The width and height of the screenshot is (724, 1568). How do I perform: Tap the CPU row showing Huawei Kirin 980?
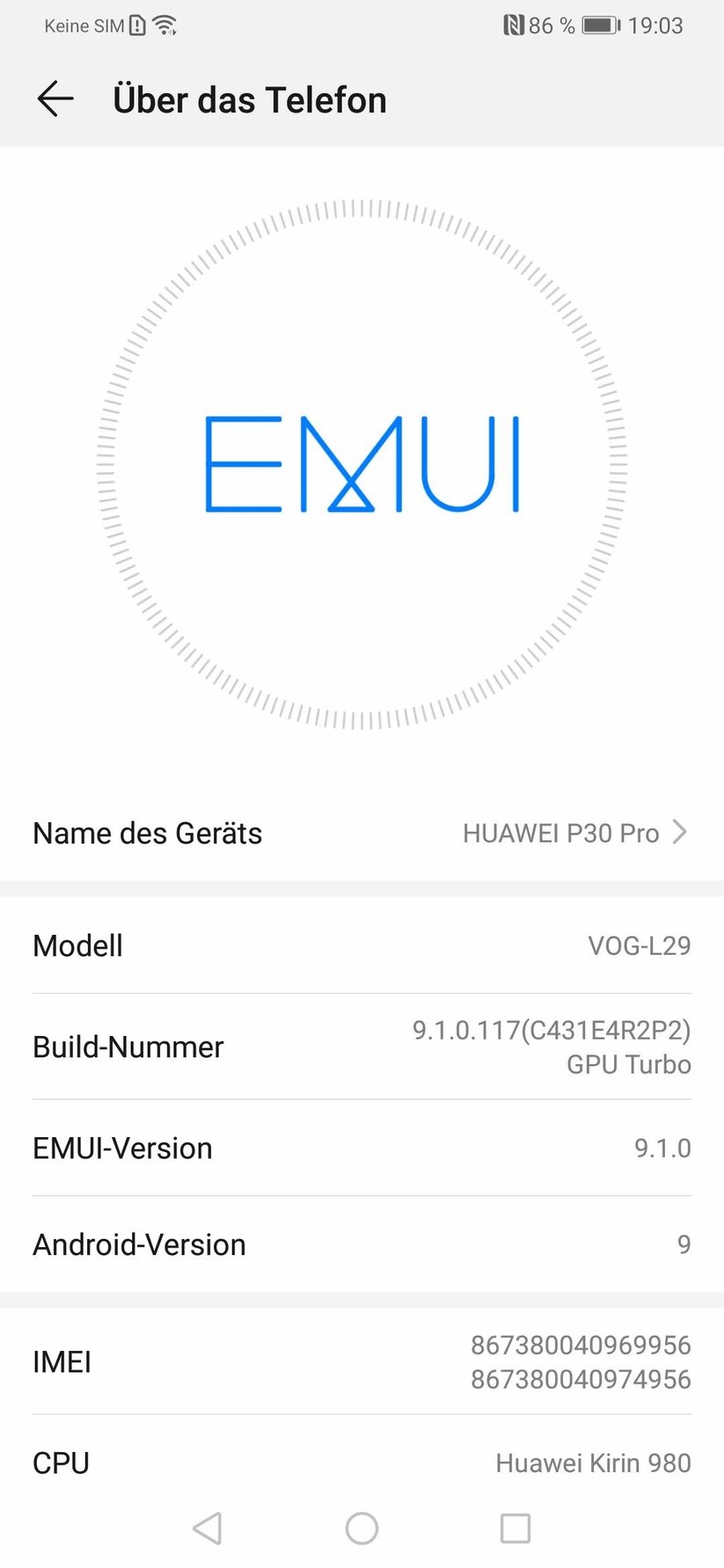[362, 1462]
